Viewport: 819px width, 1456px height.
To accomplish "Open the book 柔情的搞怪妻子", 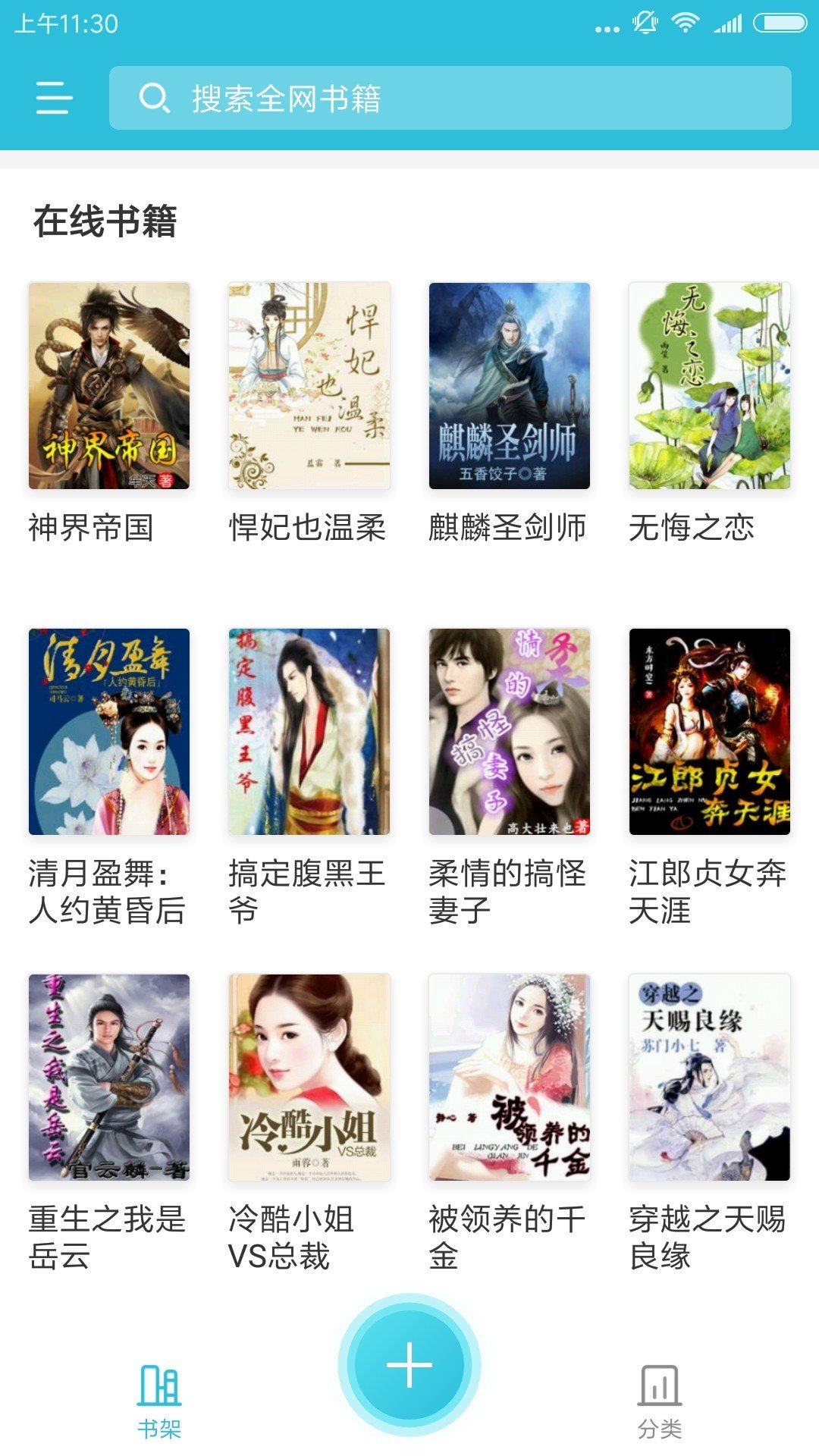I will 510,732.
